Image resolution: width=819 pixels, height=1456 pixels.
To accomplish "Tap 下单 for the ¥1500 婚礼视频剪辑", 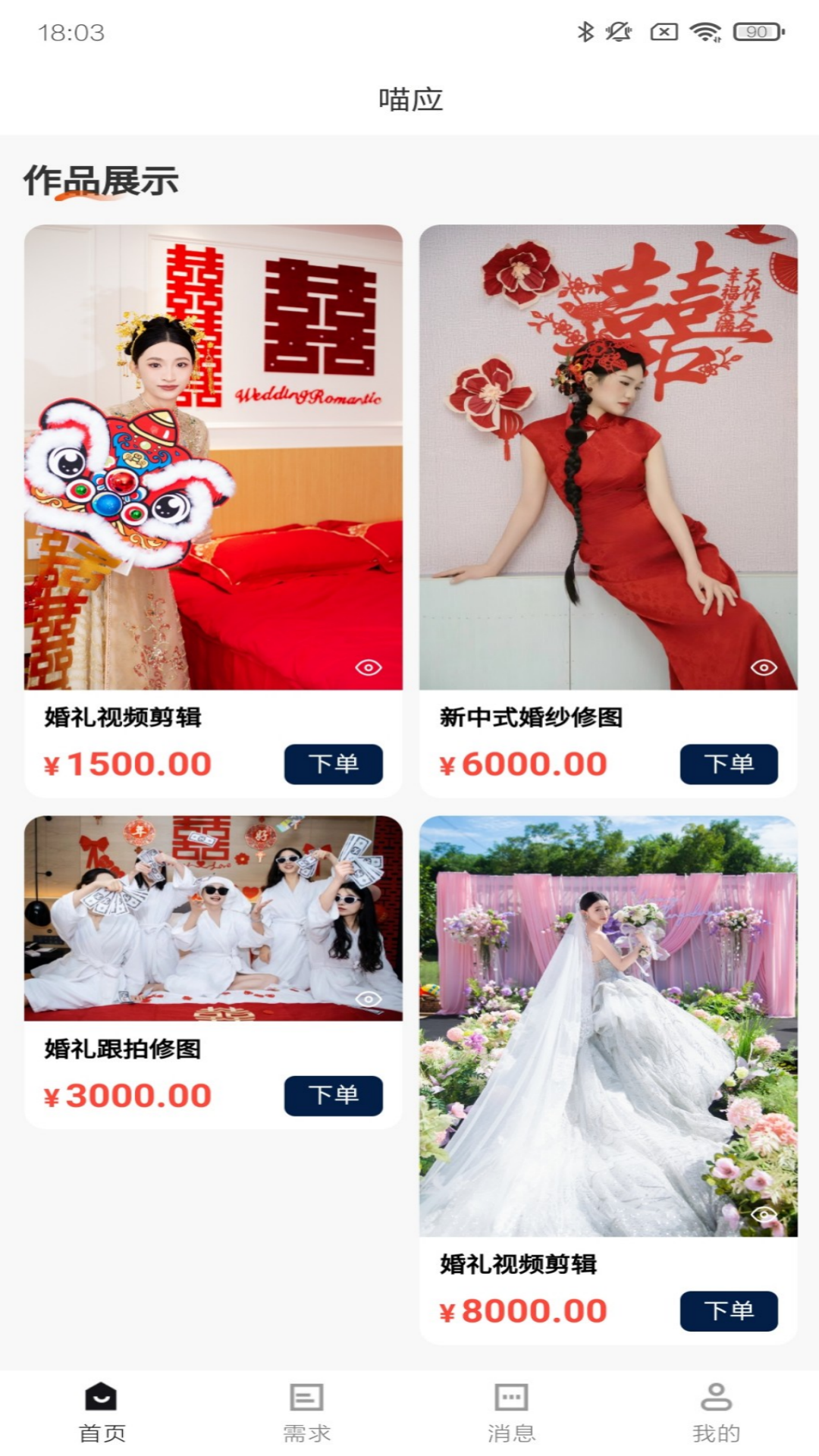I will (333, 764).
